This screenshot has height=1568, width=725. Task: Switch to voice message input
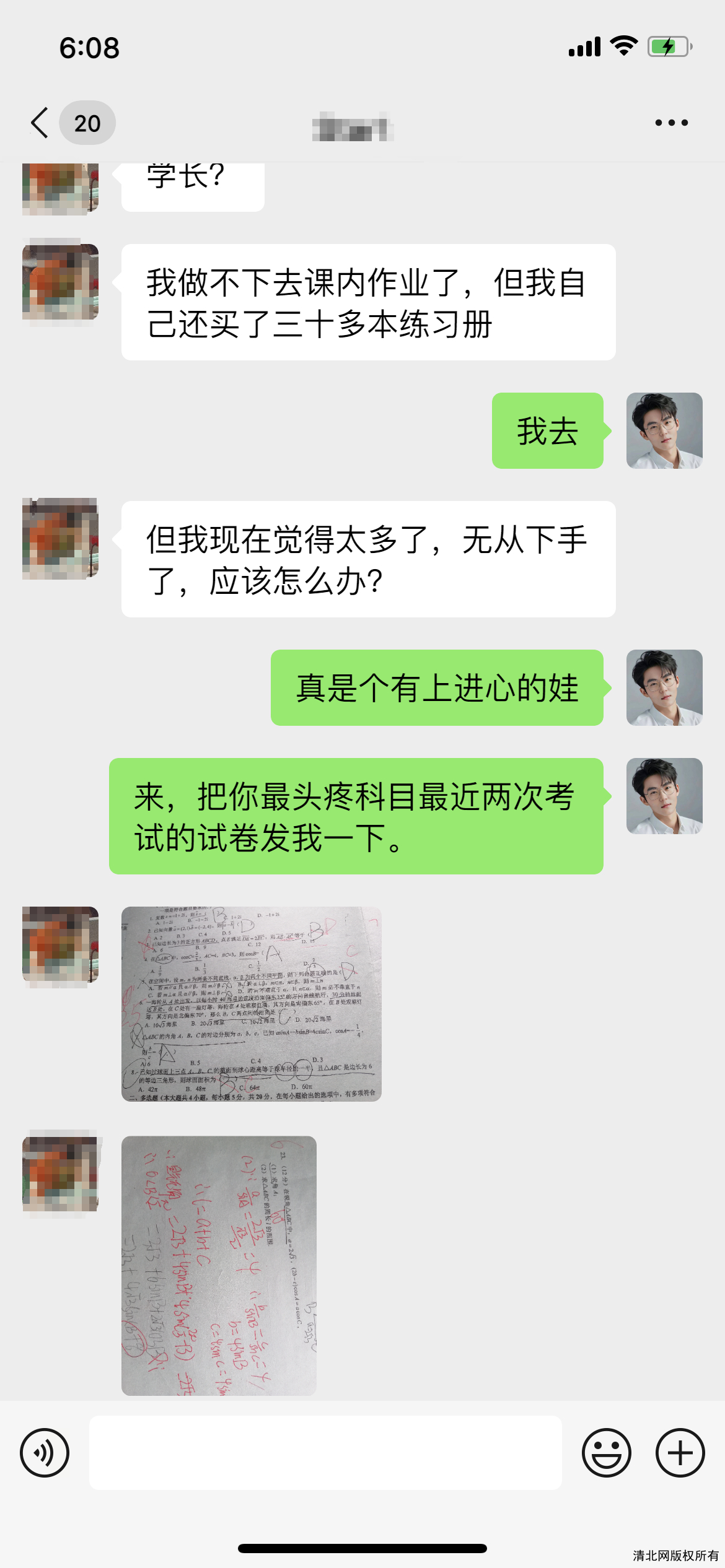pyautogui.click(x=45, y=1453)
